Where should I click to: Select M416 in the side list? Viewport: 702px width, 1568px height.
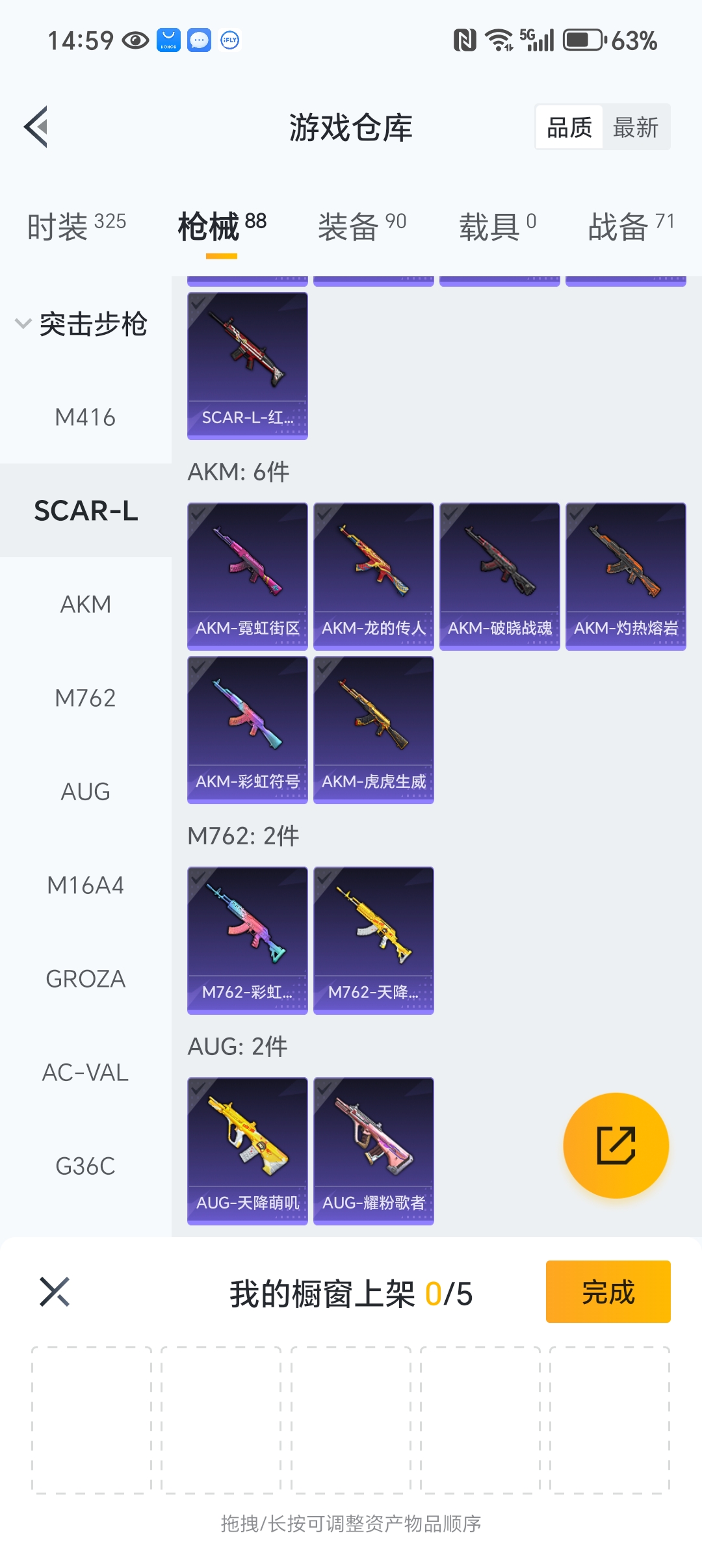(x=85, y=417)
